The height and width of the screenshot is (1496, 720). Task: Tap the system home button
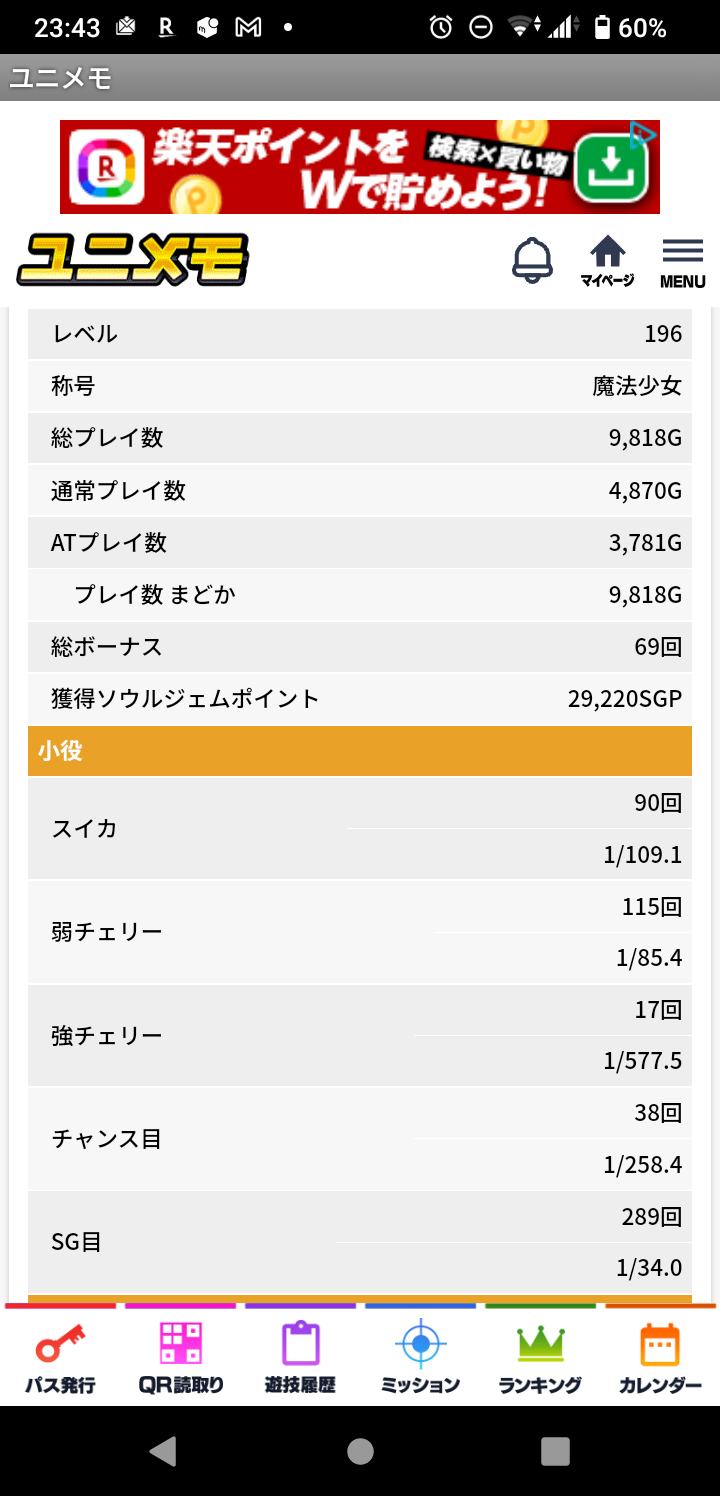(x=360, y=1451)
